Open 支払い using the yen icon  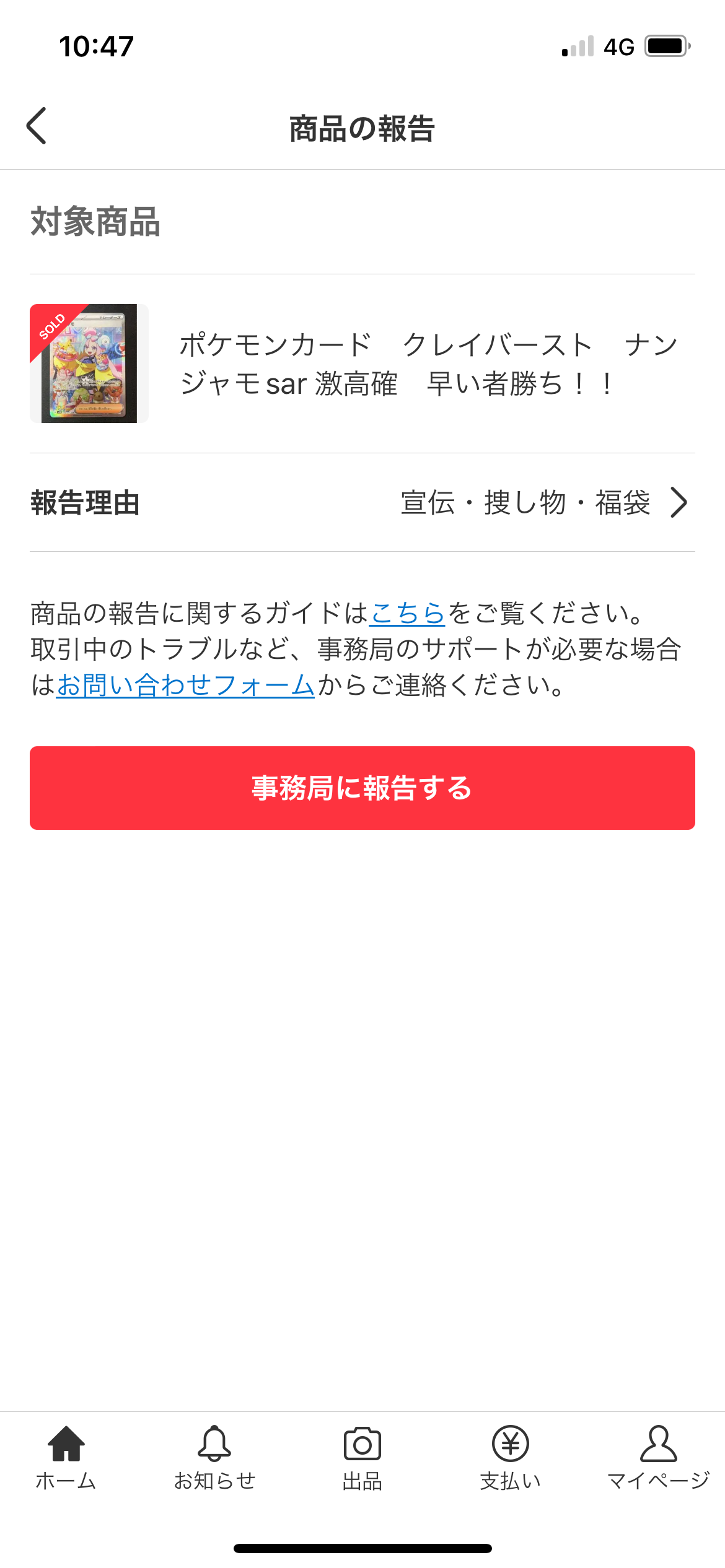click(509, 1443)
